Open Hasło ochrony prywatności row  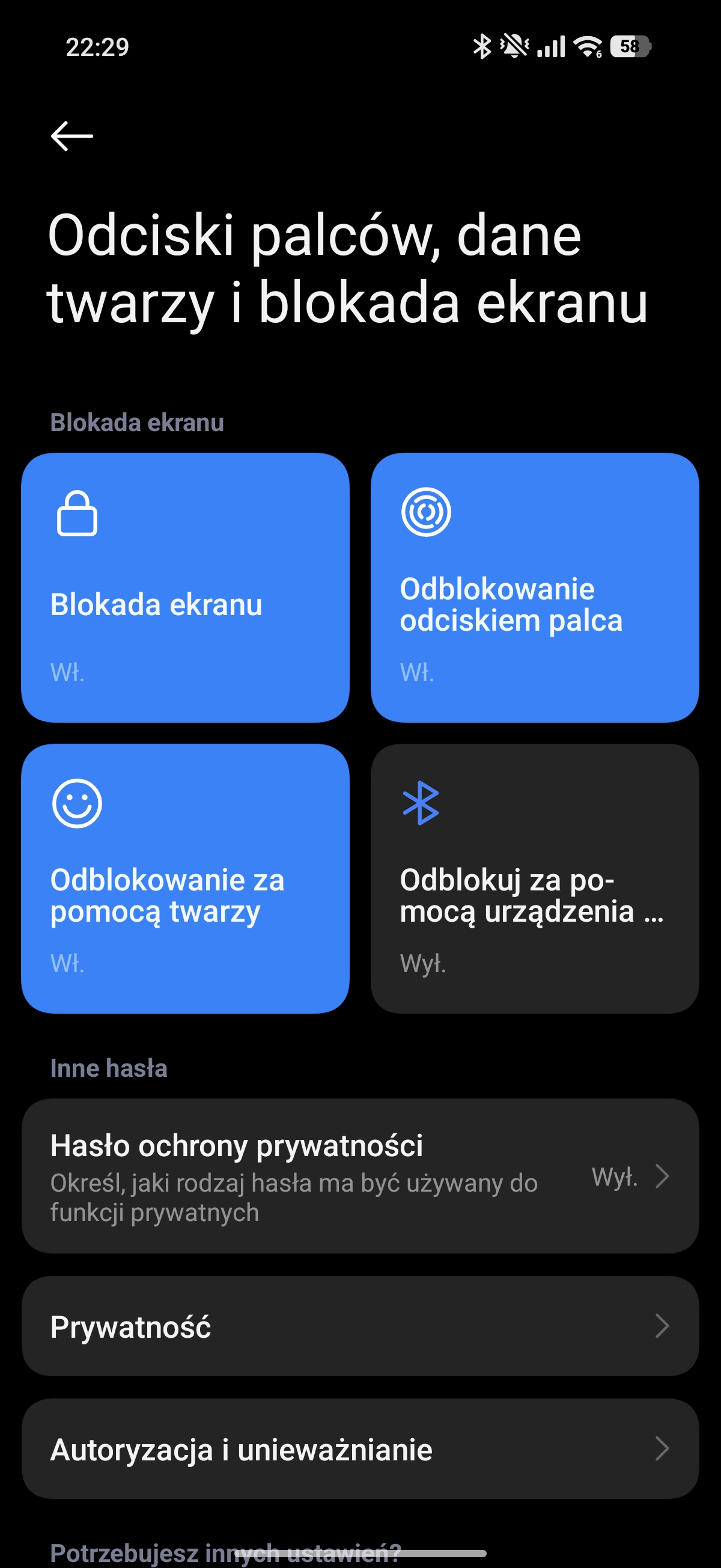[359, 1176]
